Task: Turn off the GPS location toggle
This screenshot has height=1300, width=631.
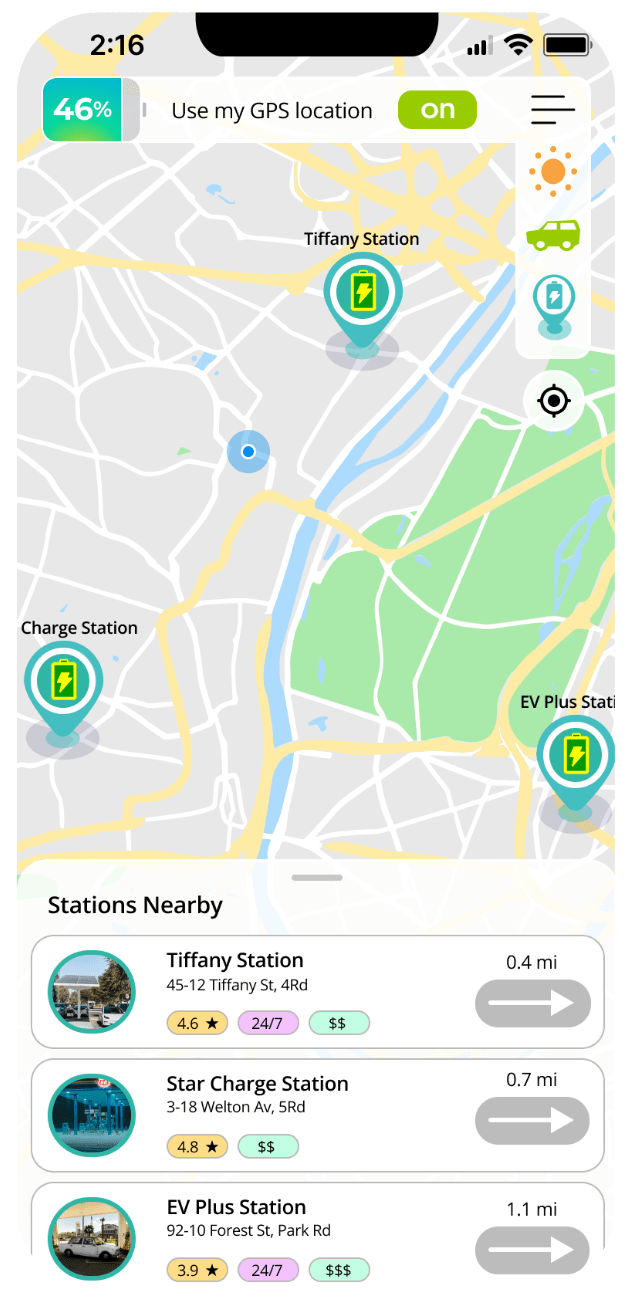Action: click(x=437, y=110)
